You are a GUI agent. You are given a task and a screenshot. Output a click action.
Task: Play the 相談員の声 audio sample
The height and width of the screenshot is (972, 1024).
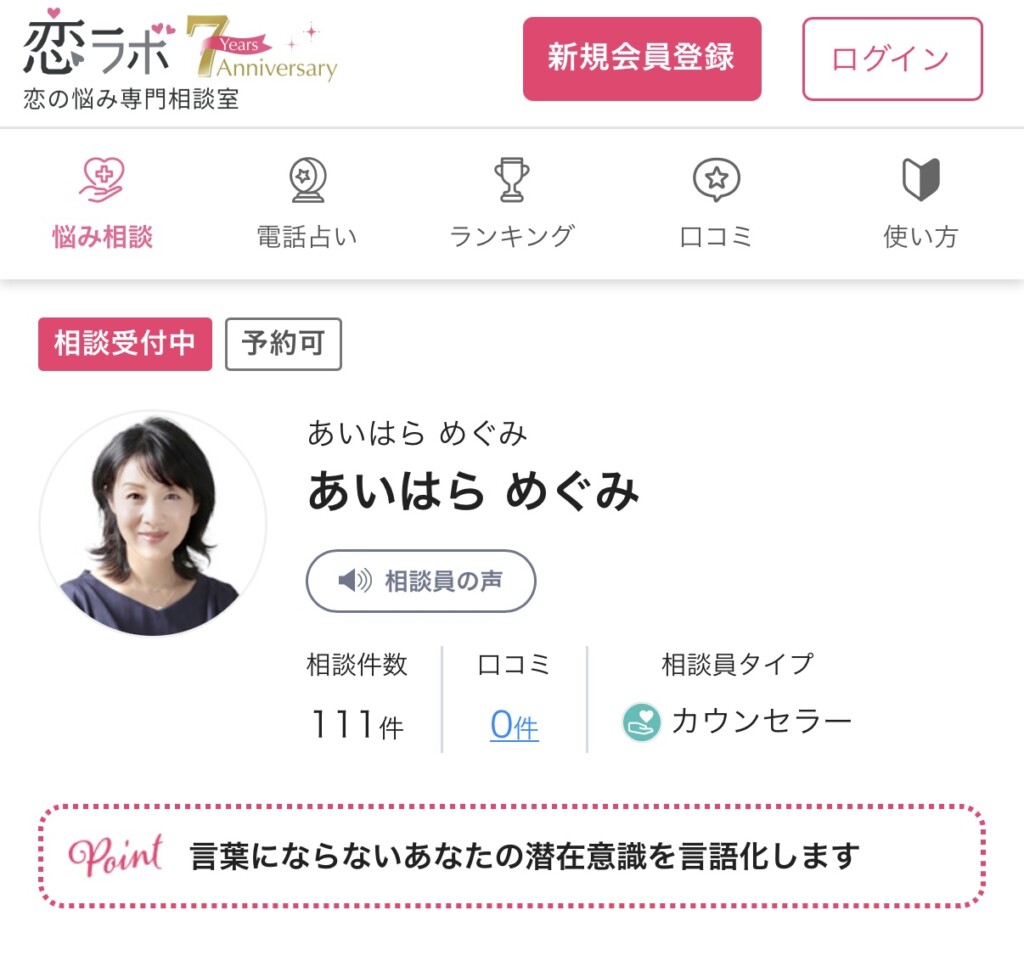421,581
